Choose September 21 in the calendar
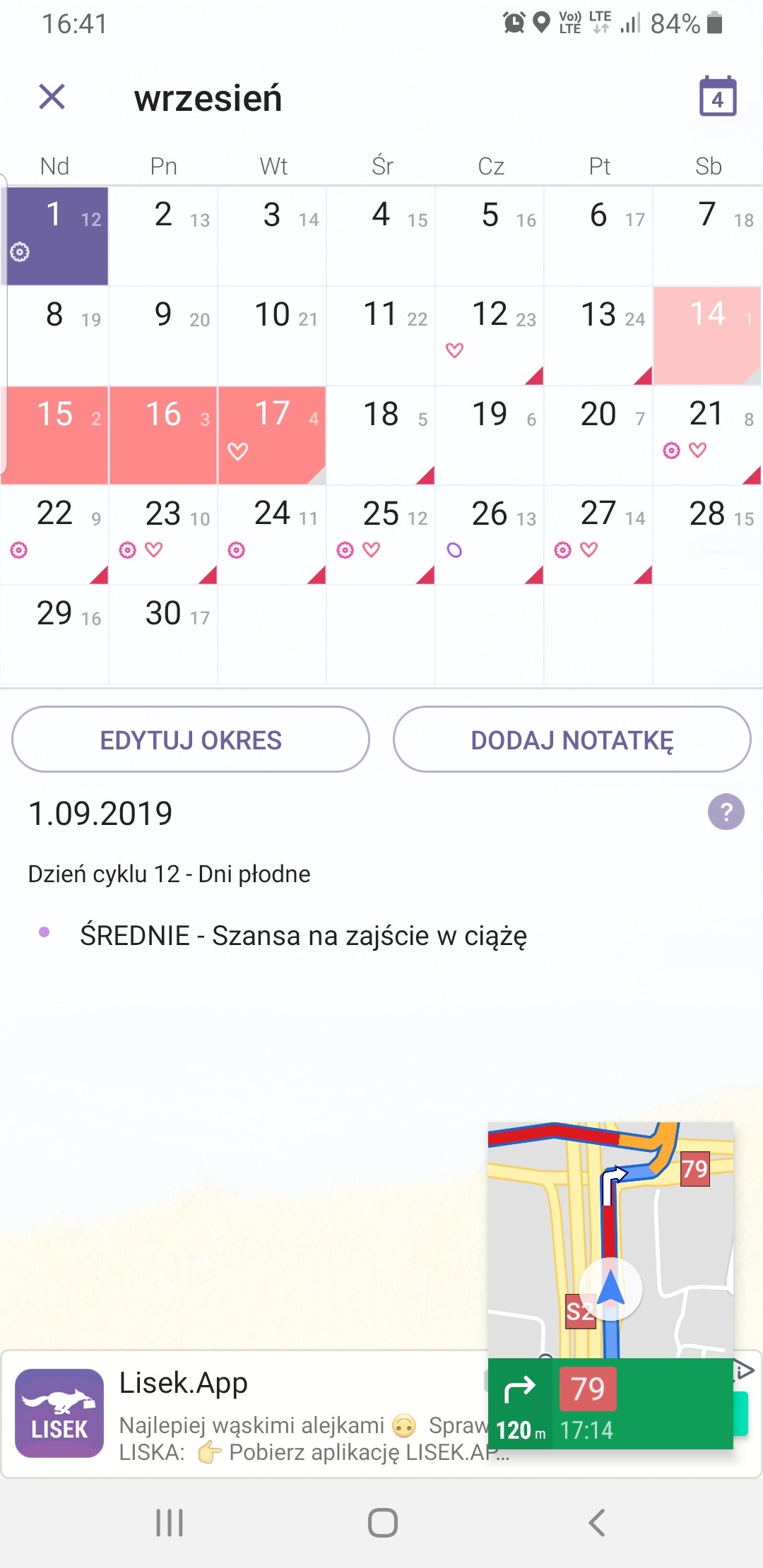Image resolution: width=763 pixels, height=1568 pixels. 707,435
